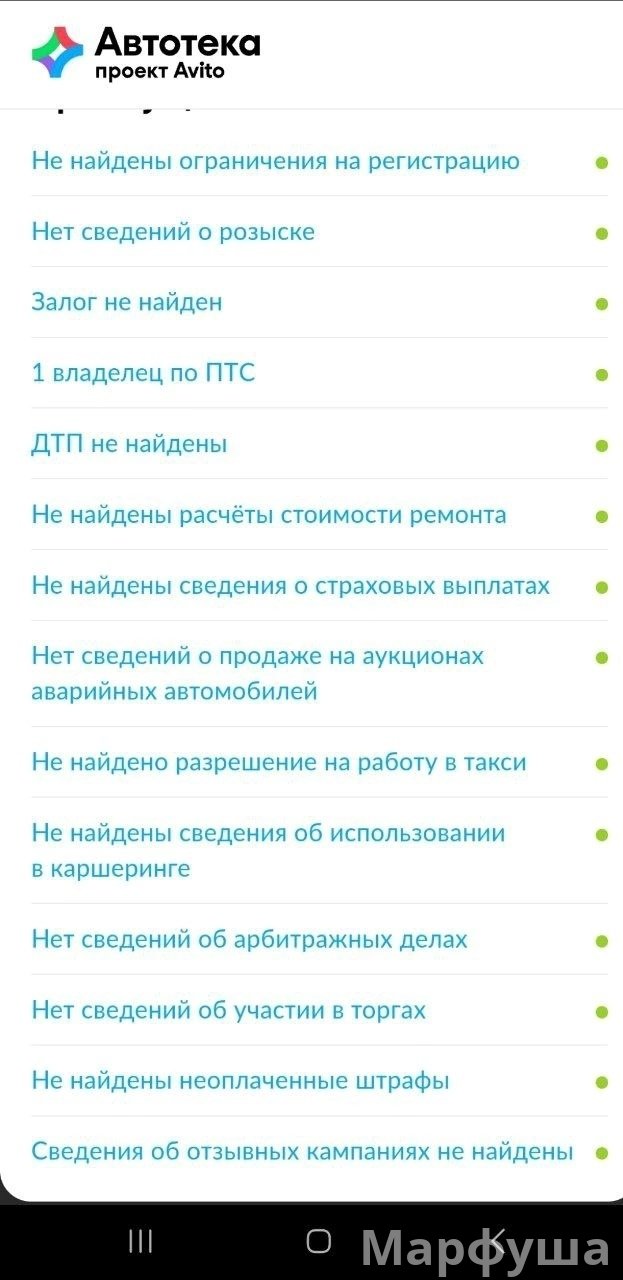Image resolution: width=623 pixels, height=1280 pixels.
Task: Open the 'использовании в каршеринге' link
Action: click(x=268, y=850)
